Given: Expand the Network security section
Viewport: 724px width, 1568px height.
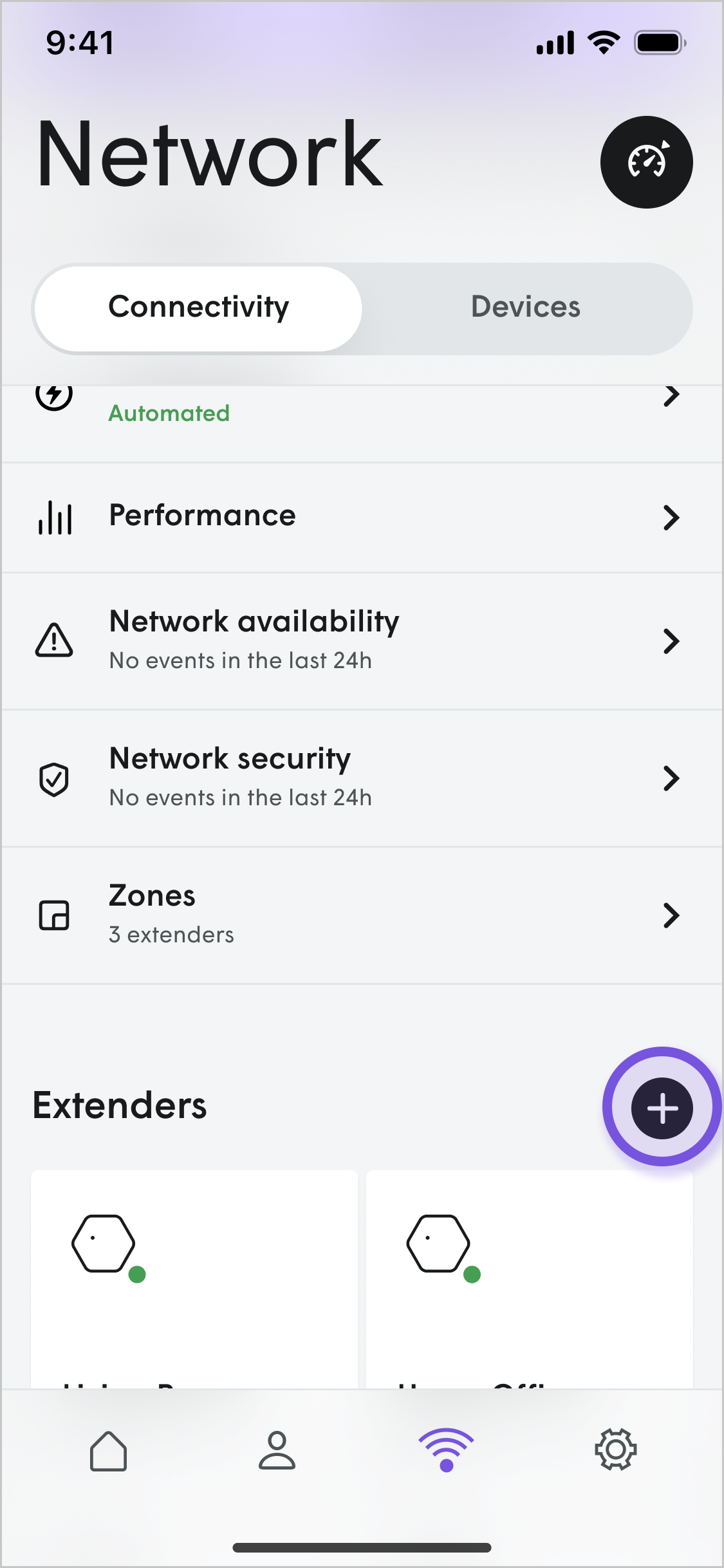Looking at the screenshot, I should 671,778.
